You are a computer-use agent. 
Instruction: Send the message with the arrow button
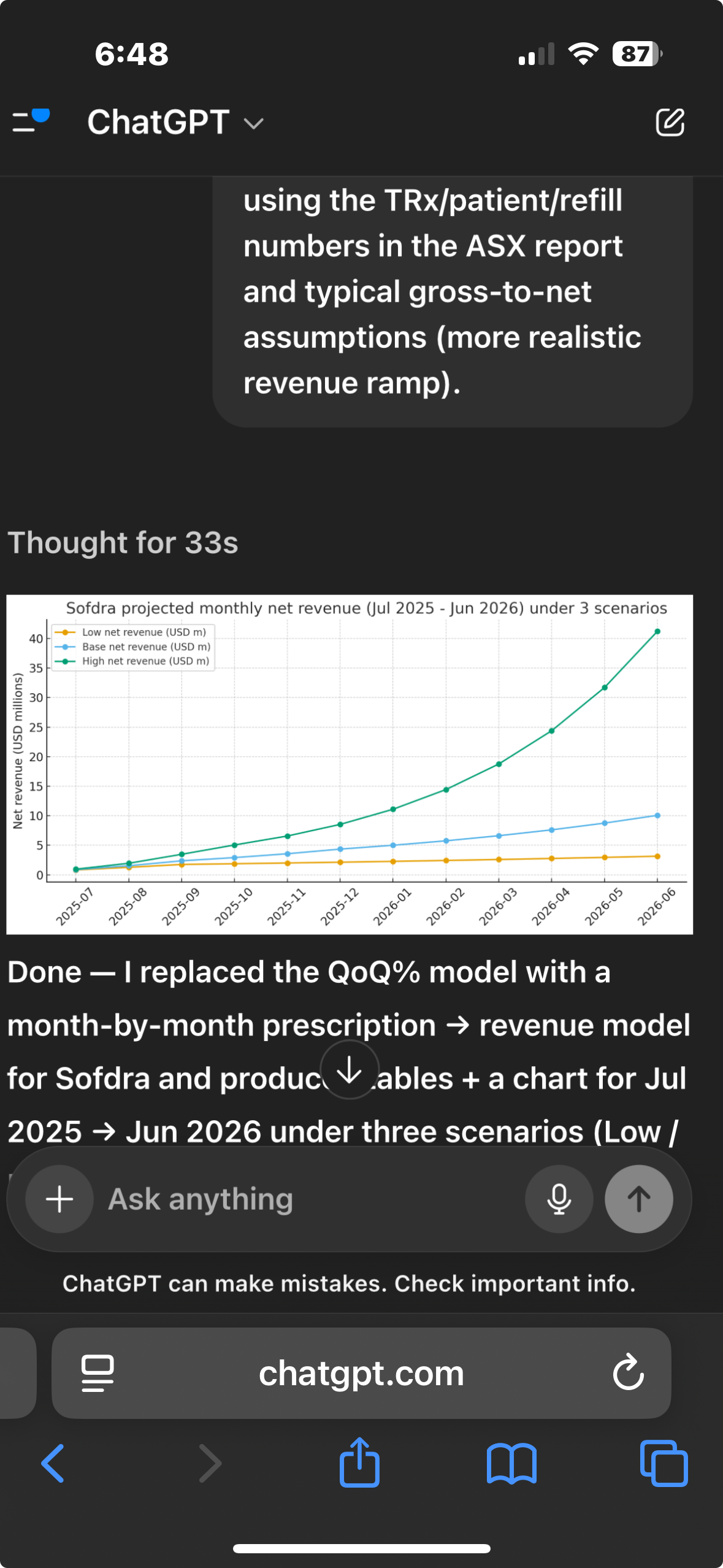[638, 1199]
